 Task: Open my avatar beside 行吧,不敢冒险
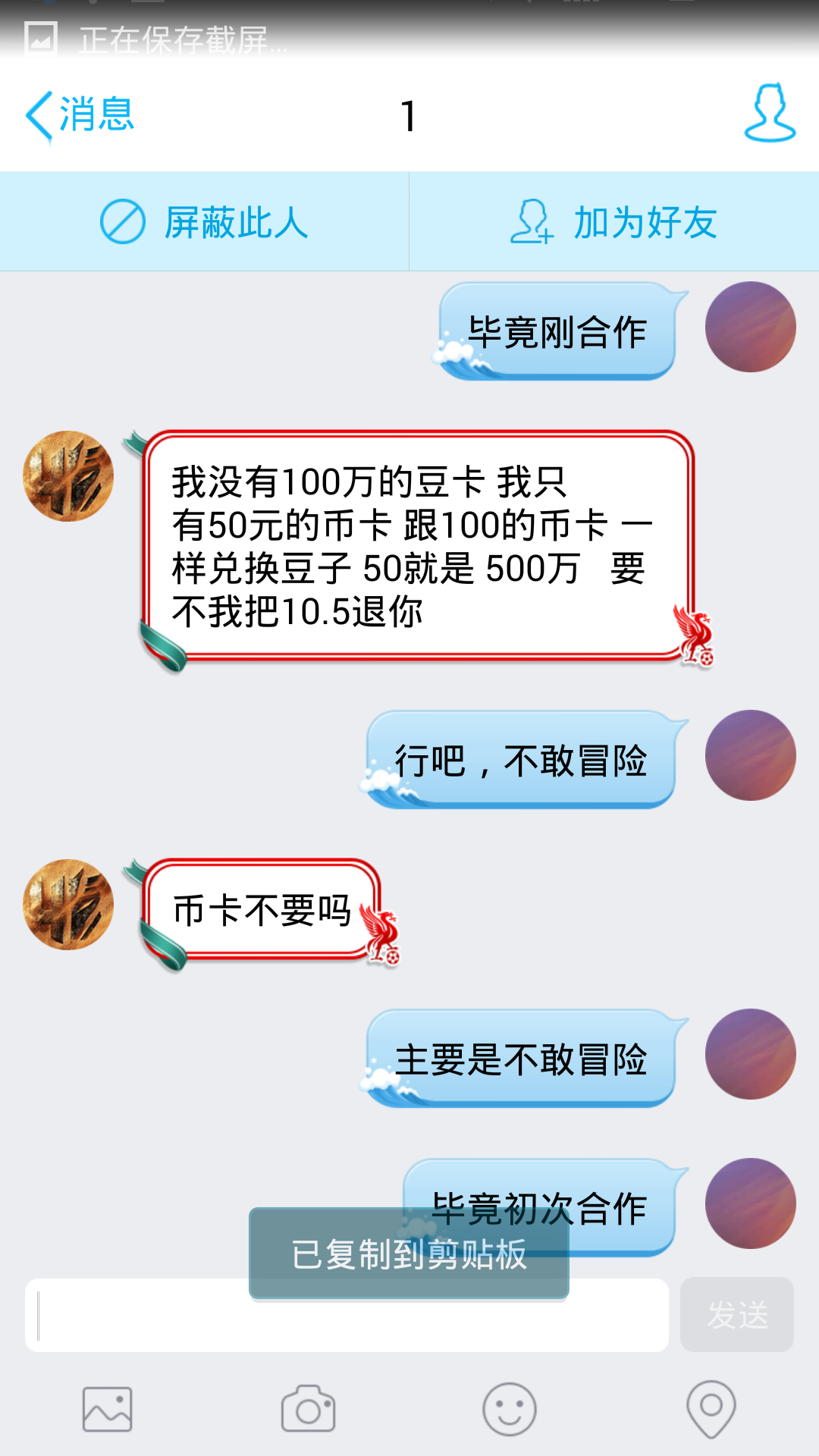(751, 755)
